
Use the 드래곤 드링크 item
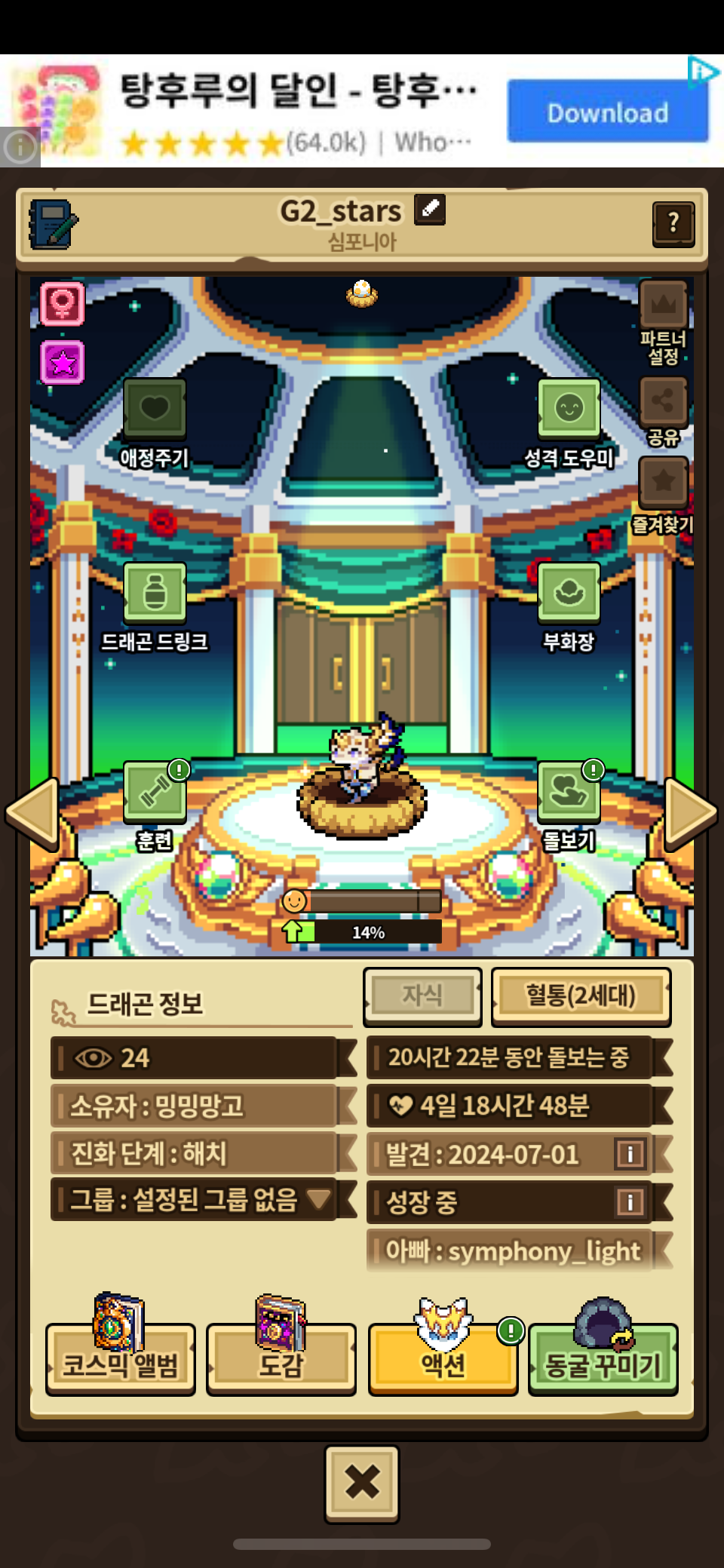[155, 592]
